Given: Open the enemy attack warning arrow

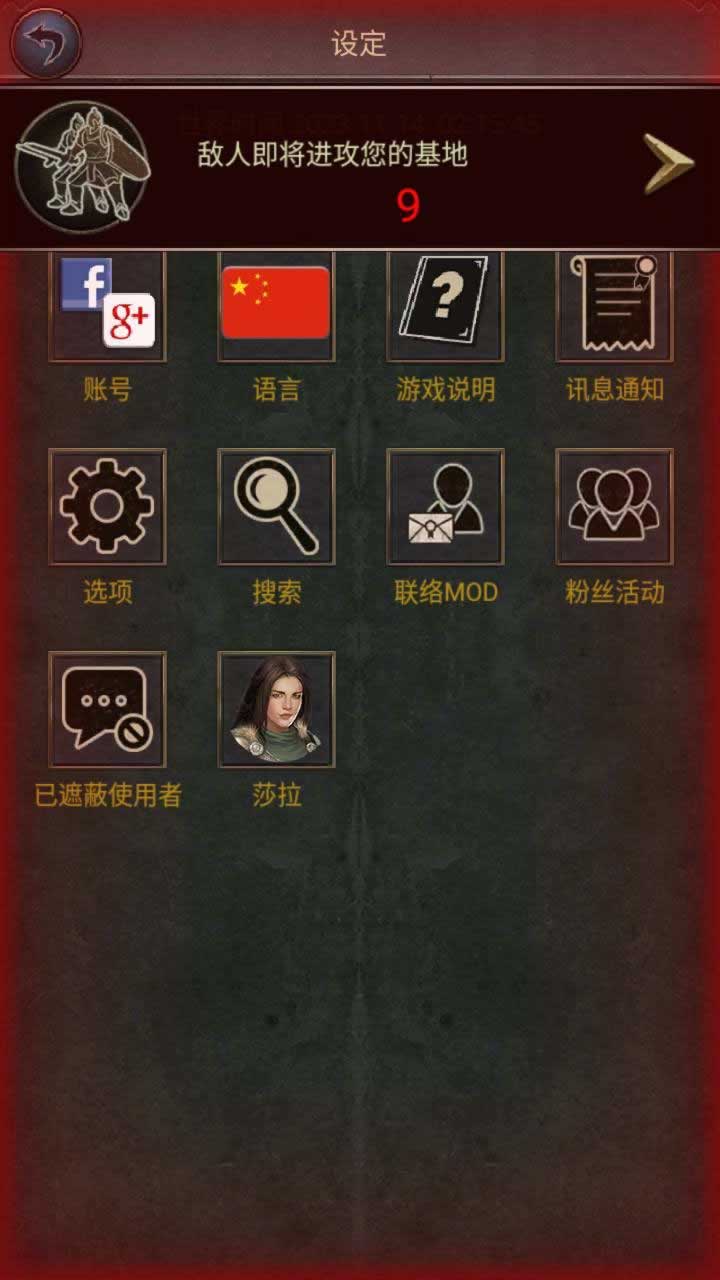Looking at the screenshot, I should [x=667, y=166].
